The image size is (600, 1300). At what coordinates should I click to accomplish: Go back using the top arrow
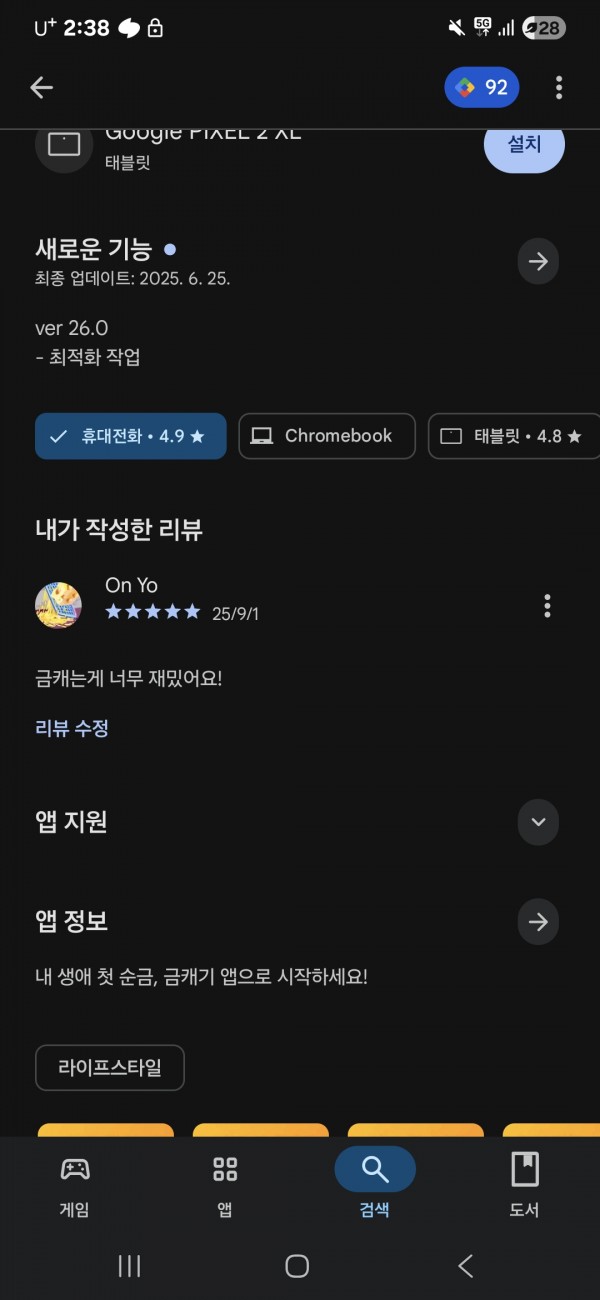[x=41, y=88]
